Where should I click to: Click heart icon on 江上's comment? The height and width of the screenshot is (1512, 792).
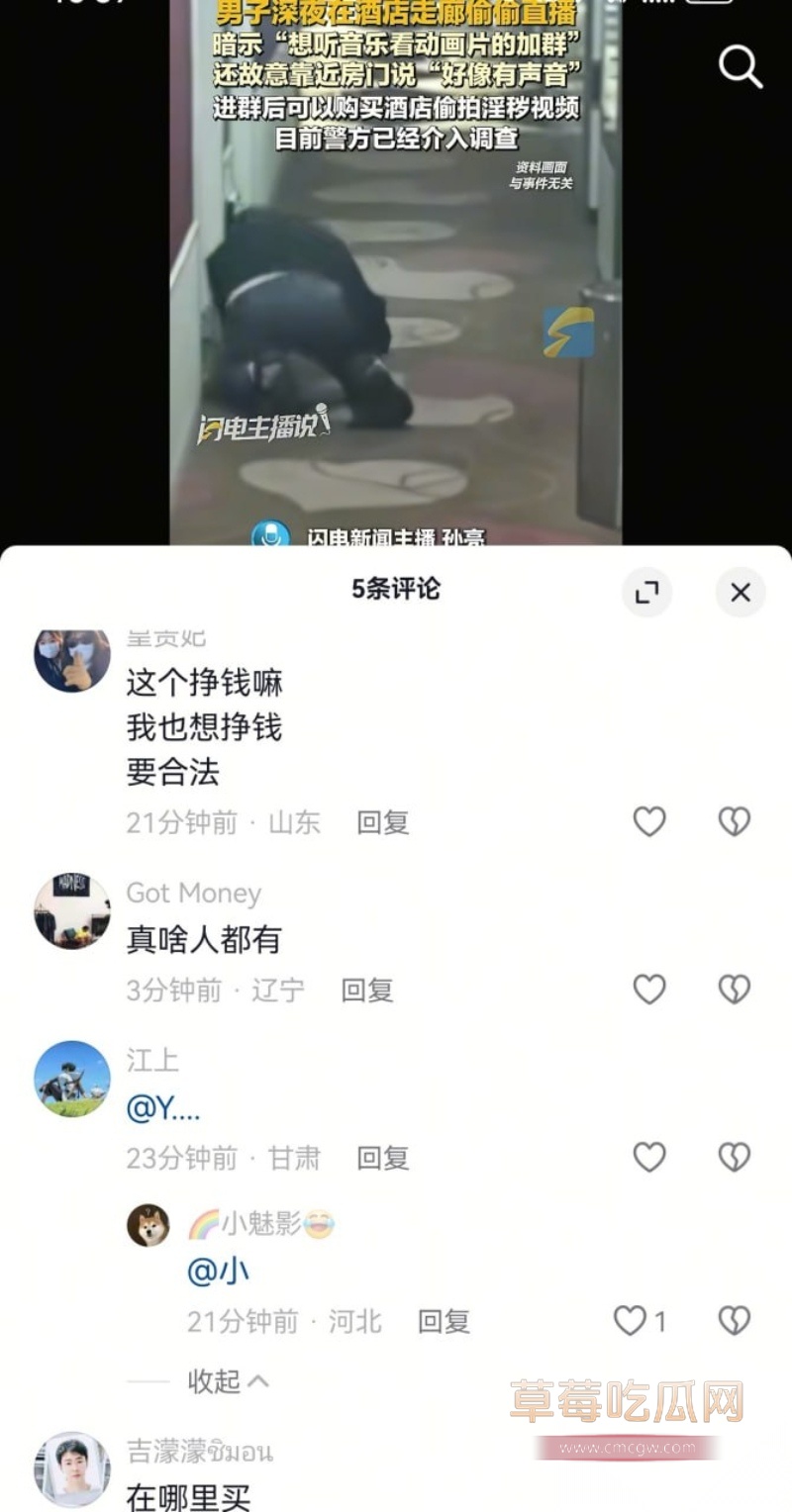(649, 1156)
